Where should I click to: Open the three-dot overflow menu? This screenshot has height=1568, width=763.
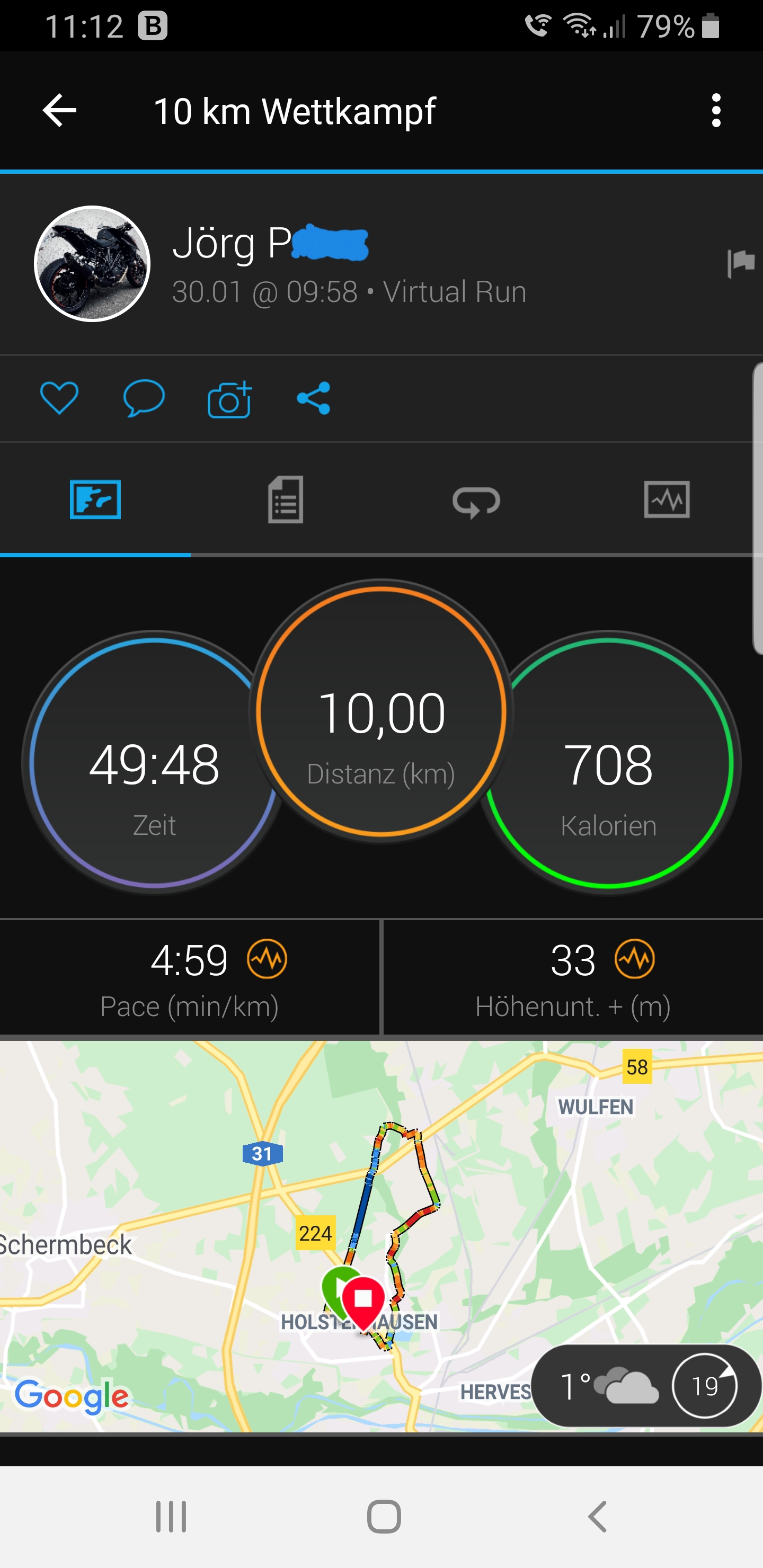tap(715, 111)
